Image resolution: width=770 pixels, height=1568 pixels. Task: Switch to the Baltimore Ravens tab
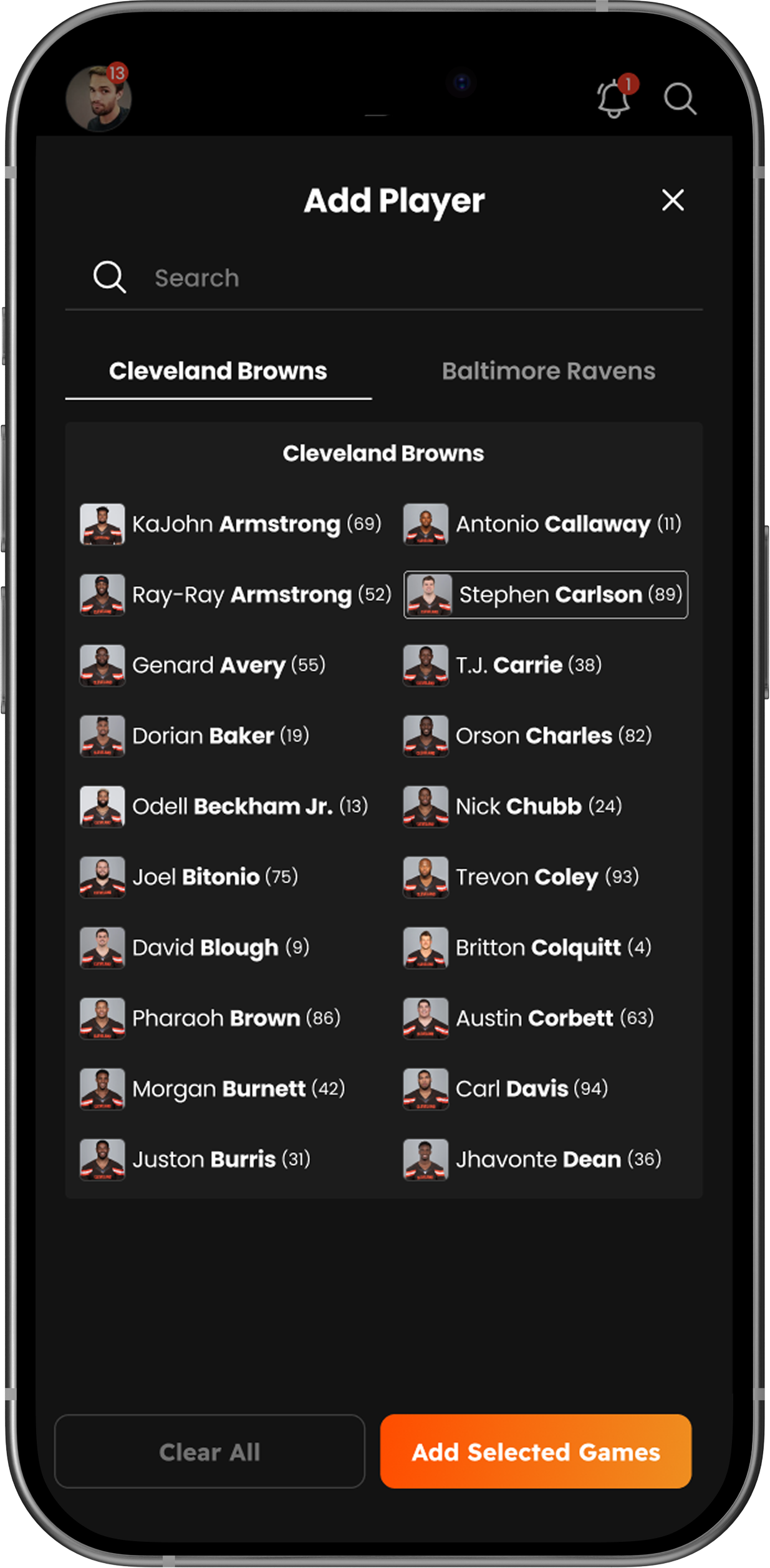tap(548, 371)
